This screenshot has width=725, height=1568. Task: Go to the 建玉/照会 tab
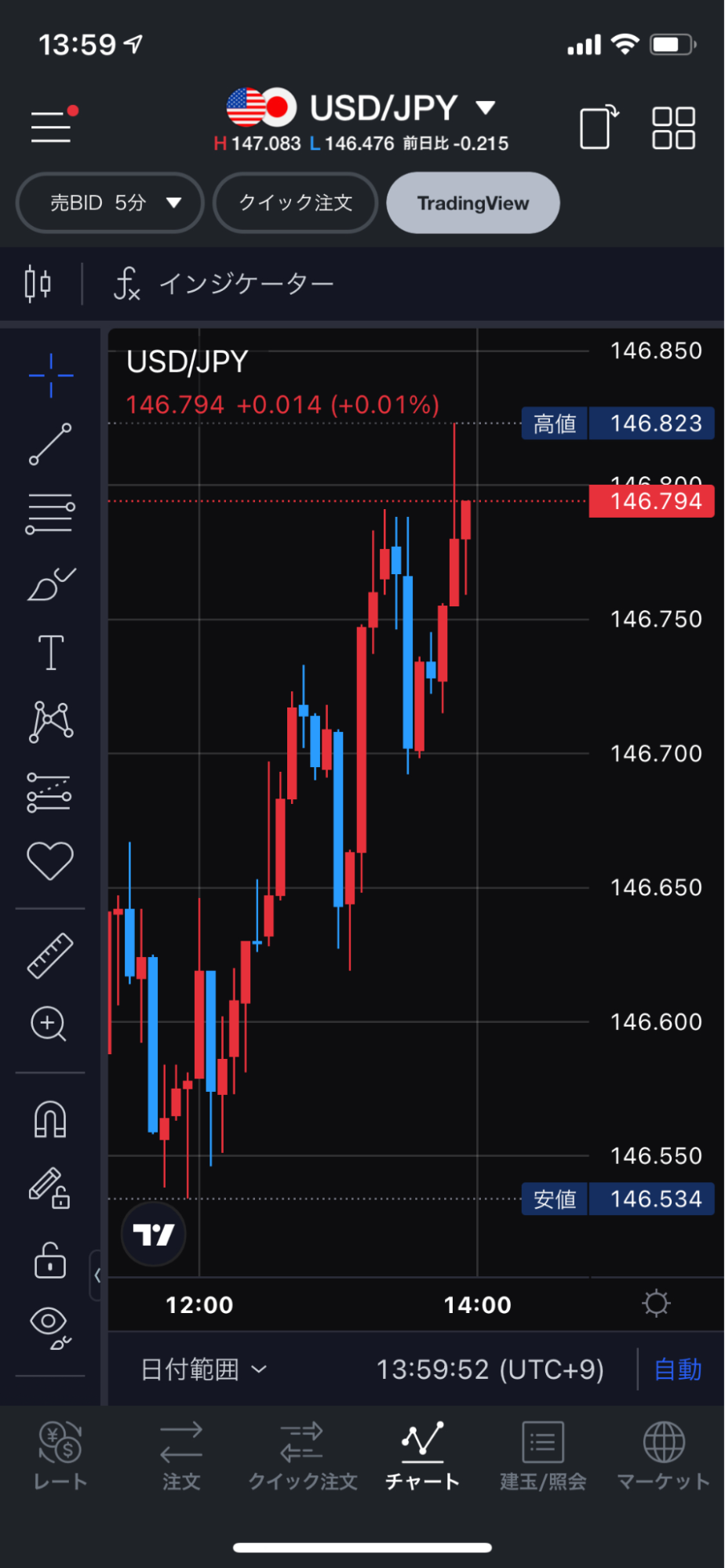[543, 1455]
